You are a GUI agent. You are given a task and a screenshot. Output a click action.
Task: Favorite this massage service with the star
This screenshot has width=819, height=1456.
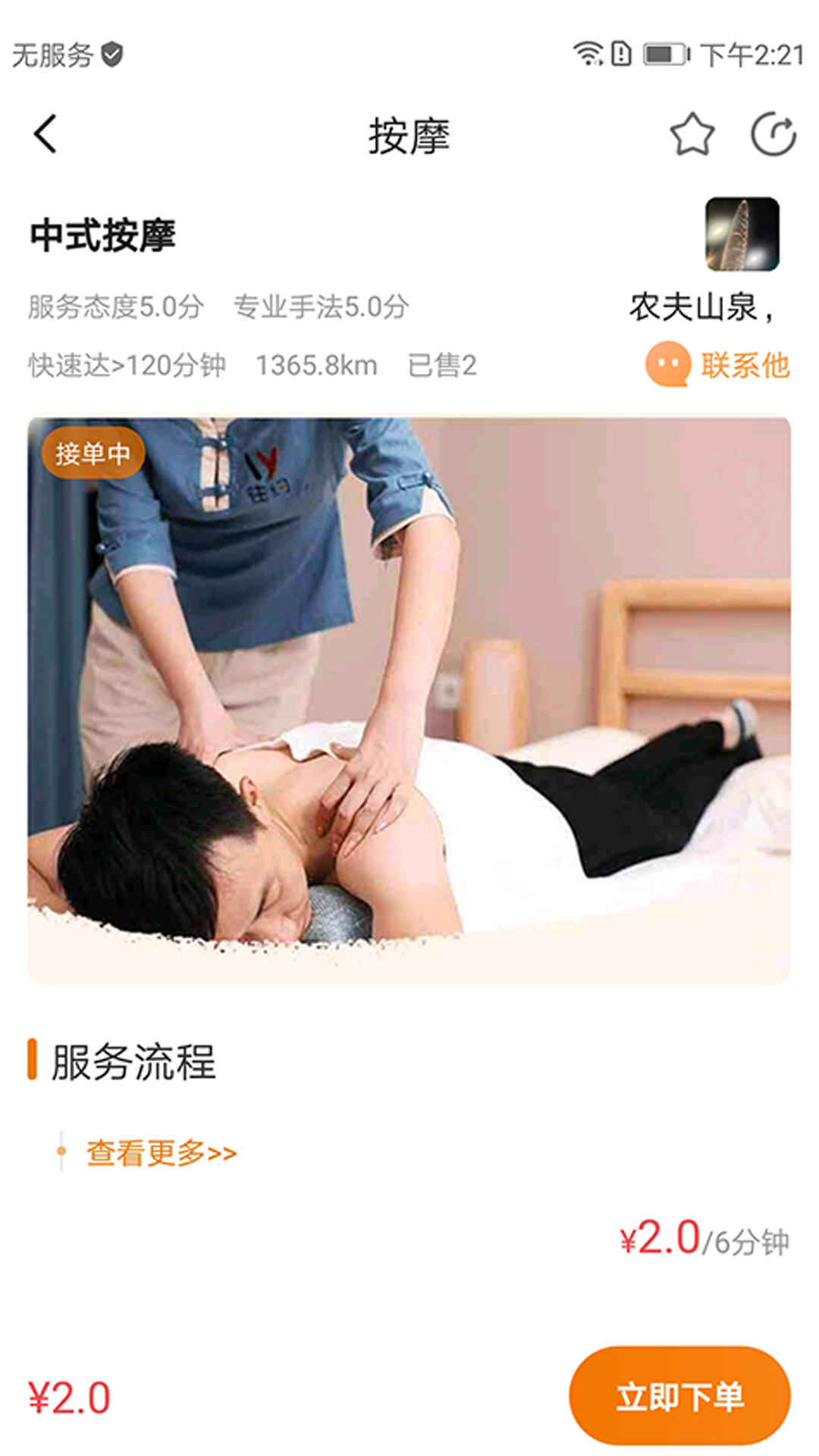[x=692, y=135]
